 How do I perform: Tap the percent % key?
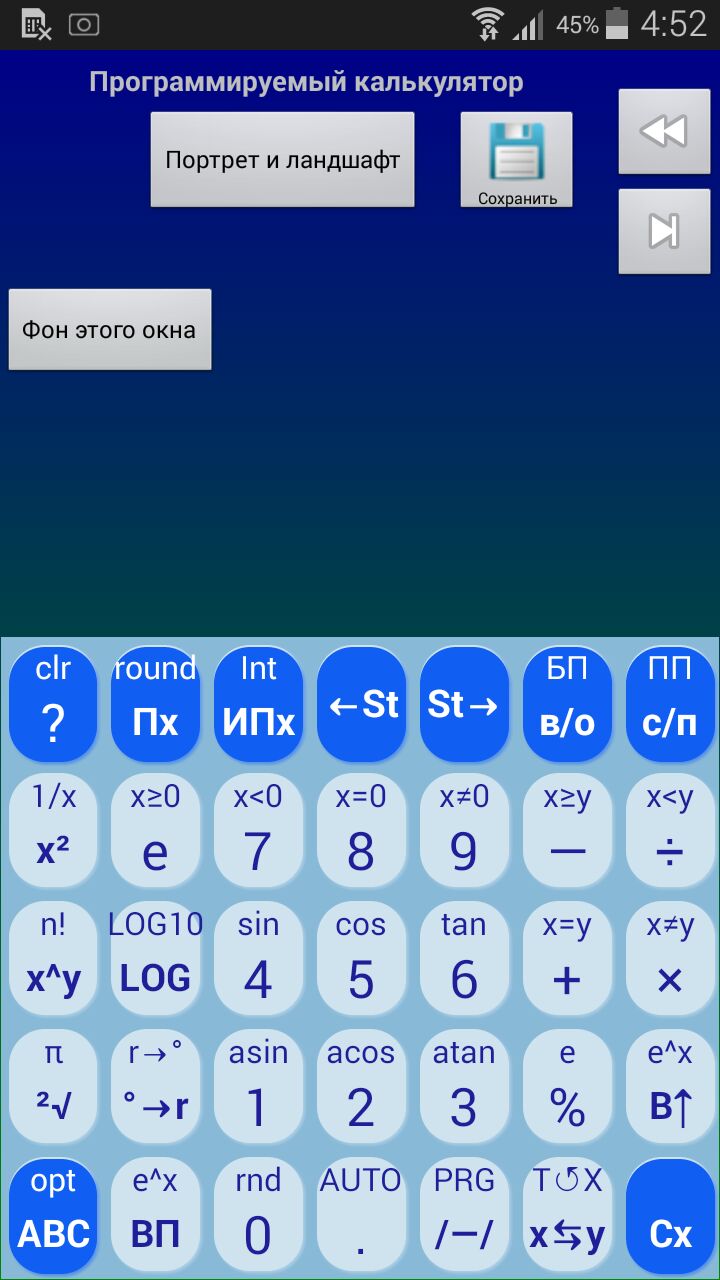pyautogui.click(x=567, y=1088)
